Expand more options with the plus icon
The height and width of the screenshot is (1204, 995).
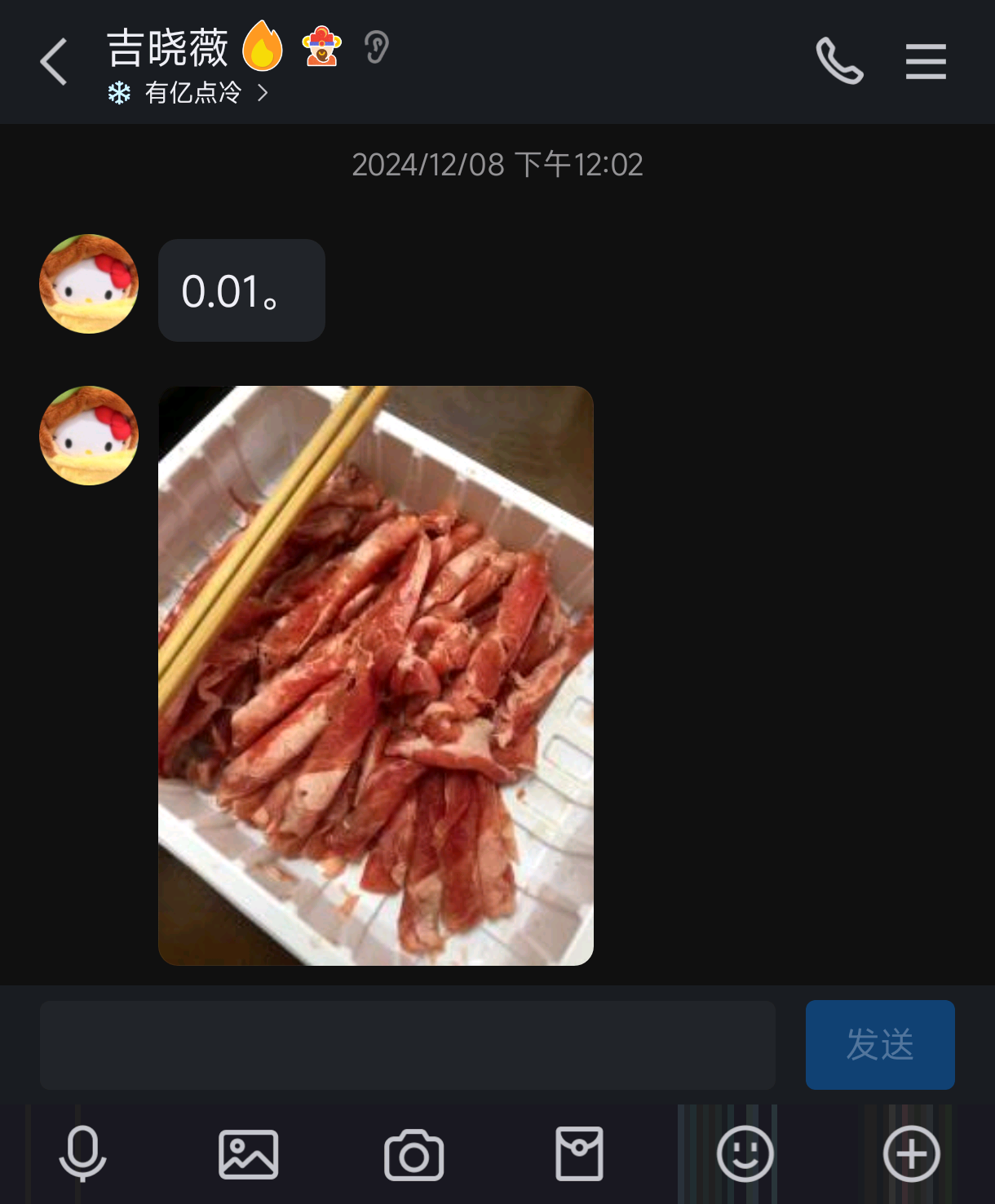(x=911, y=1154)
